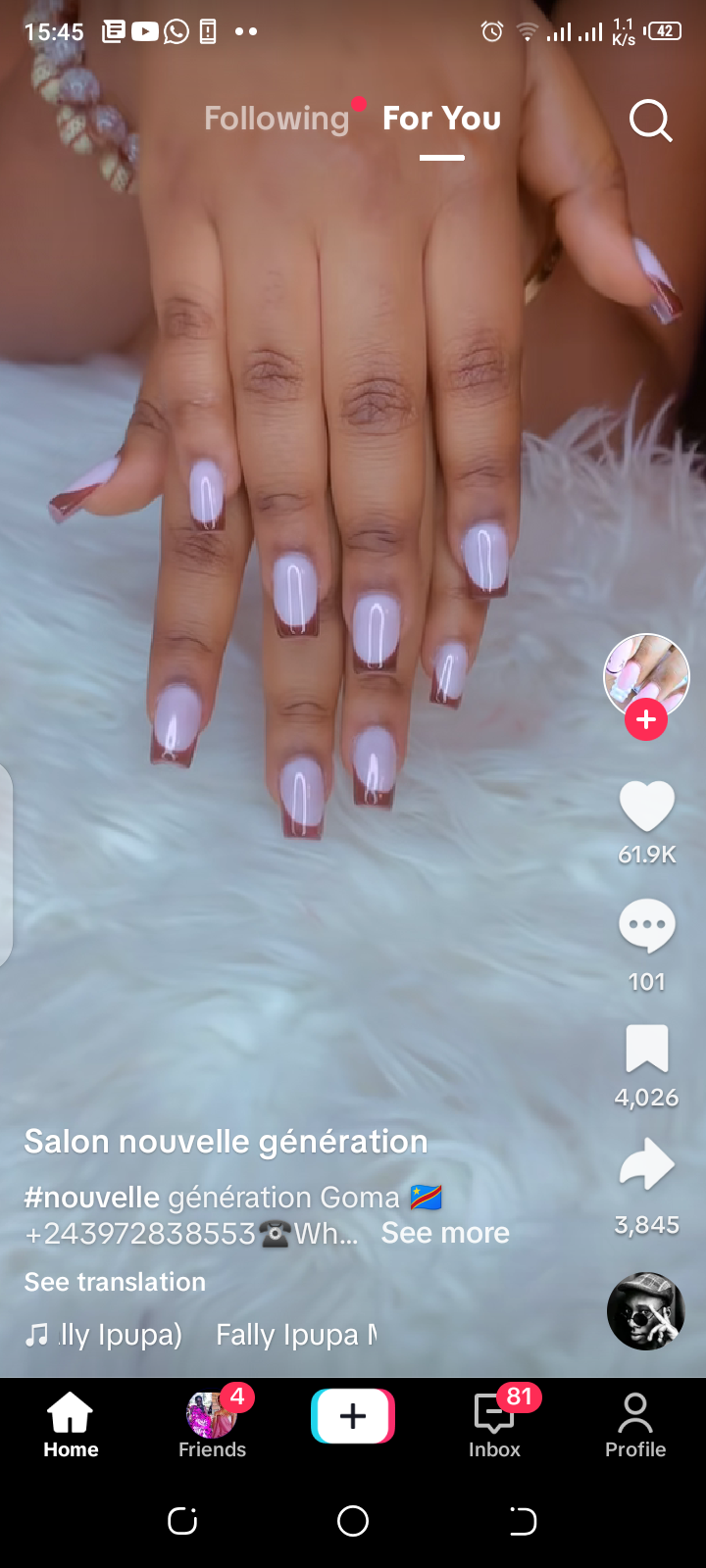The image size is (706, 1568).
Task: Bookmark this video to favorites
Action: coord(647,1050)
